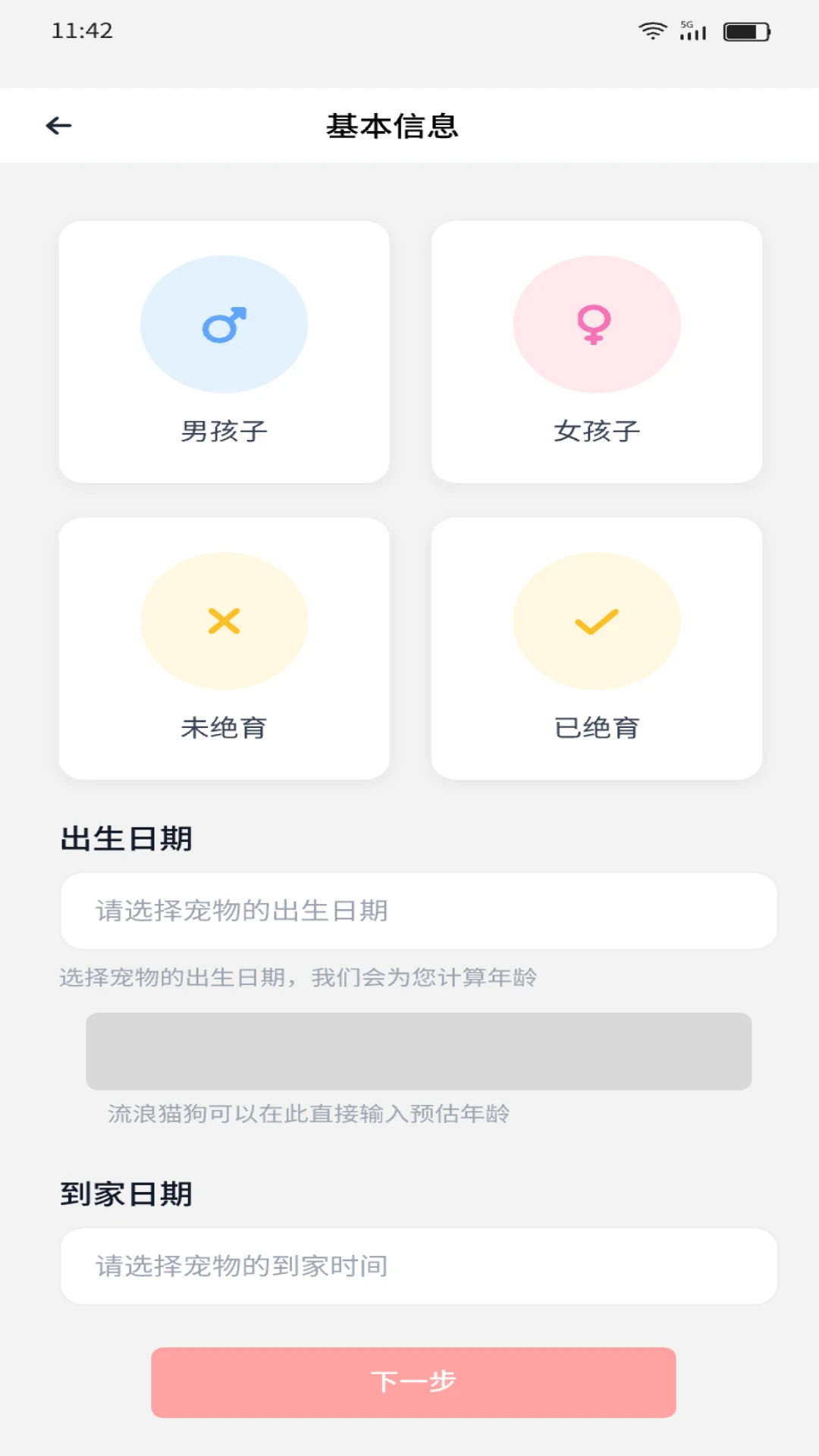This screenshot has height=1456, width=819.
Task: Click the yellow X icon for 未绝育
Action: pyautogui.click(x=224, y=620)
